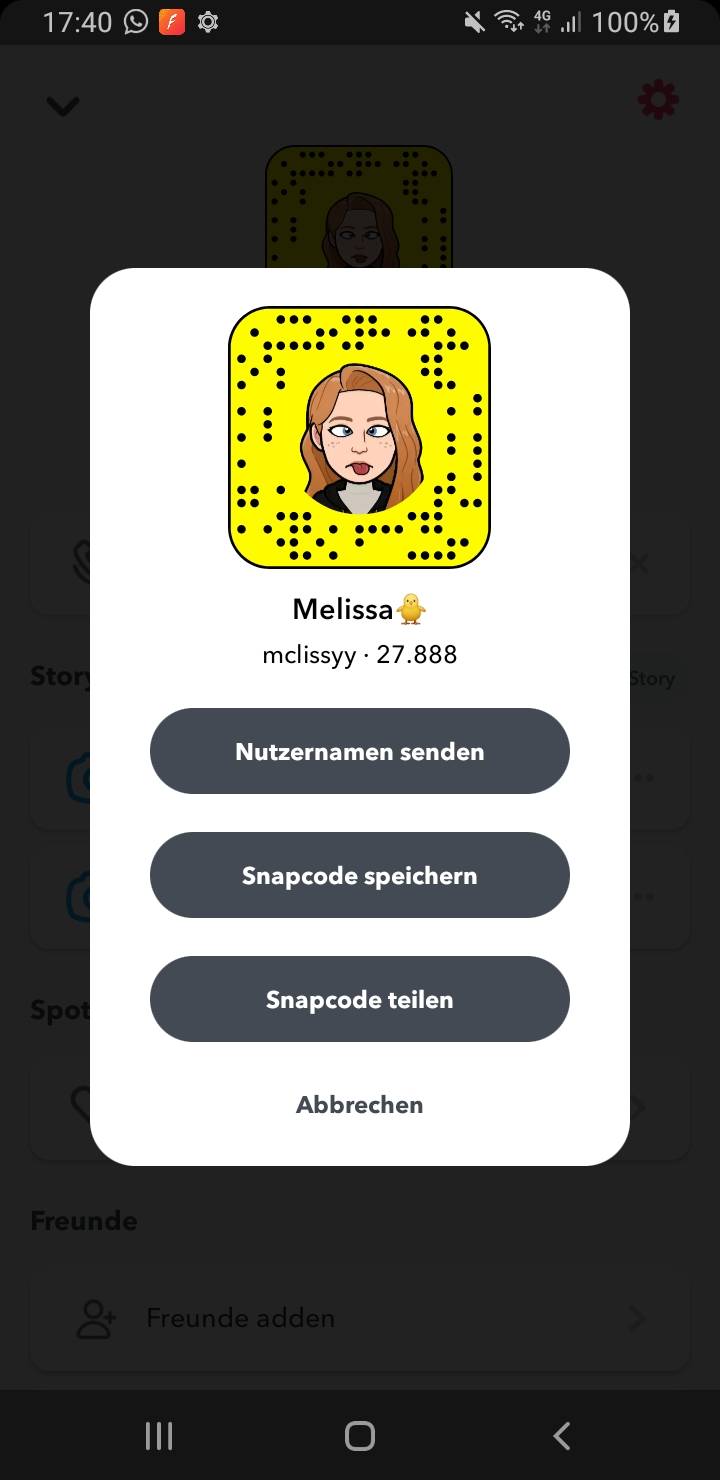Collapse the profile with the top-left down chevron
The image size is (720, 1480).
pyautogui.click(x=62, y=105)
